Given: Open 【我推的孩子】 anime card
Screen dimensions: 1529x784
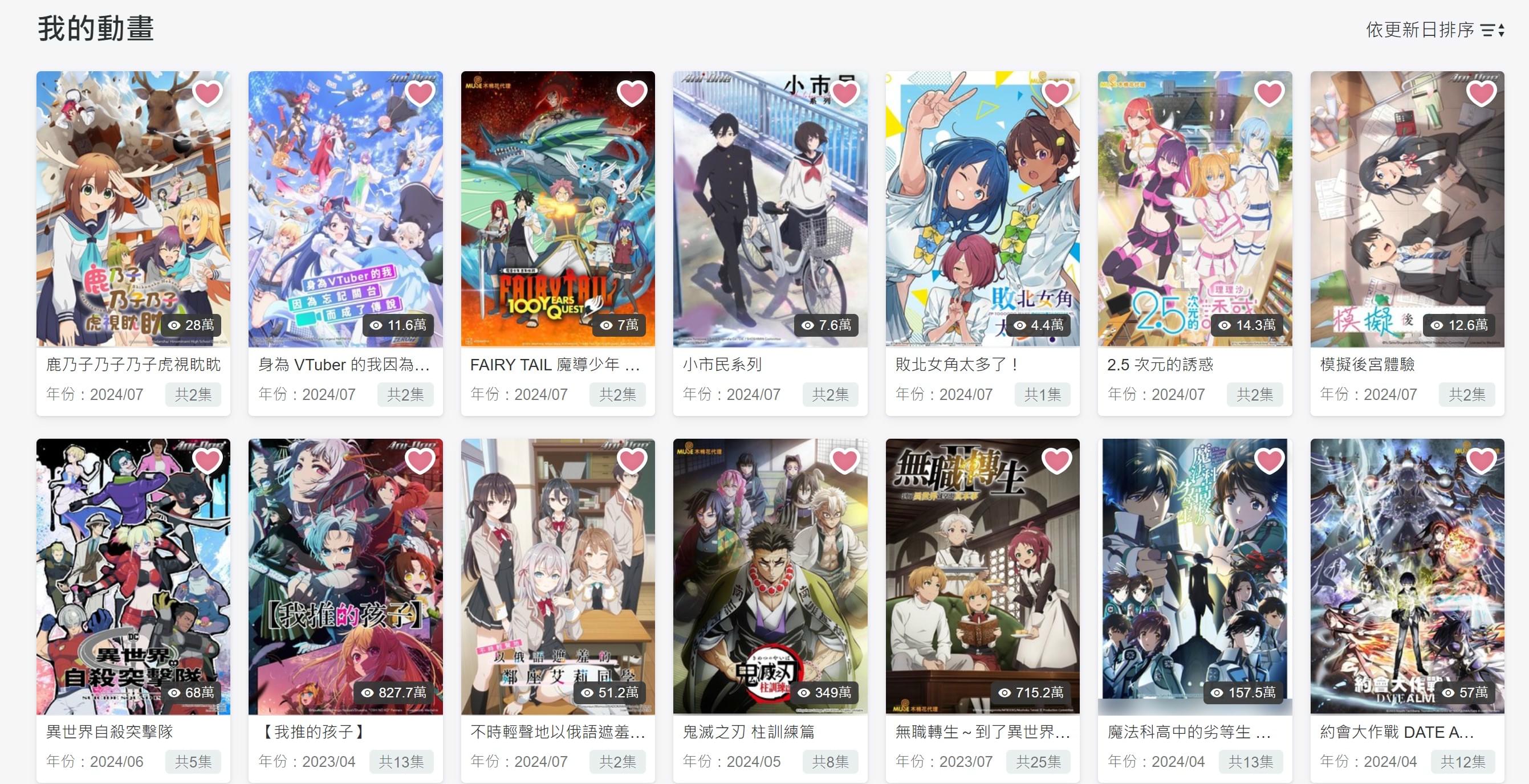Looking at the screenshot, I should (345, 577).
